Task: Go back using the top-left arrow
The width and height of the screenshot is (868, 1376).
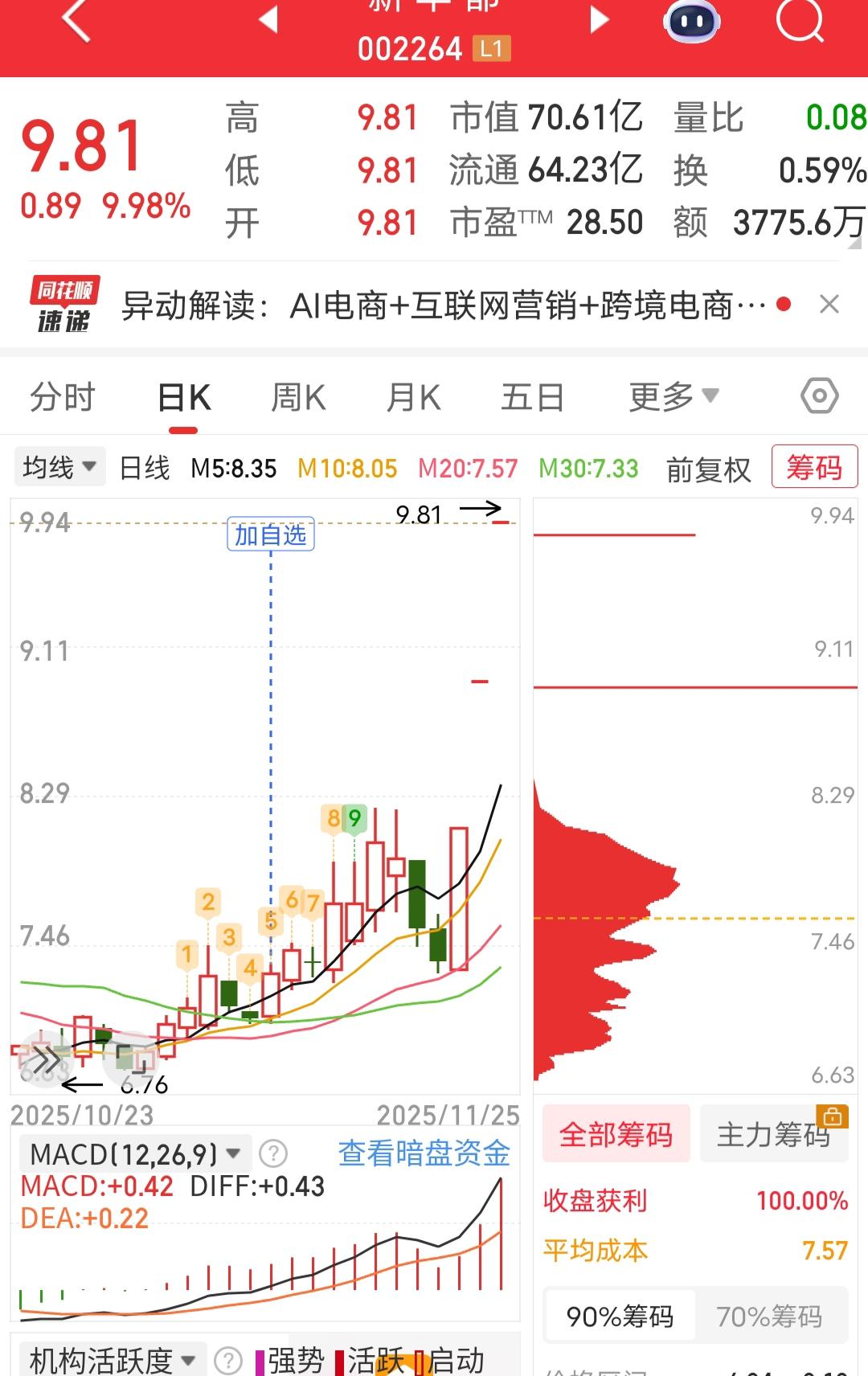Action: (x=76, y=20)
